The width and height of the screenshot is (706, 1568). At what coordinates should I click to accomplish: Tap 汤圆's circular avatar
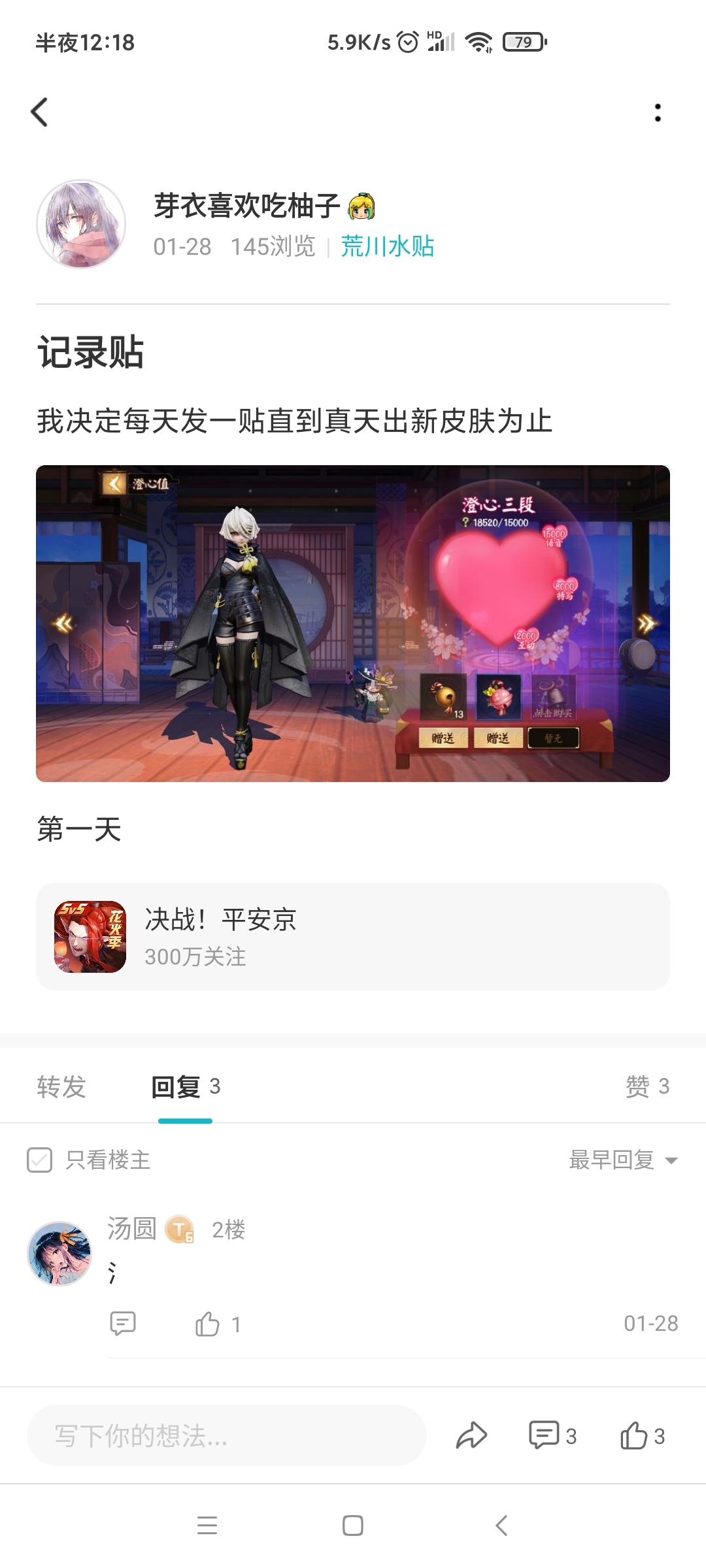coord(62,1251)
